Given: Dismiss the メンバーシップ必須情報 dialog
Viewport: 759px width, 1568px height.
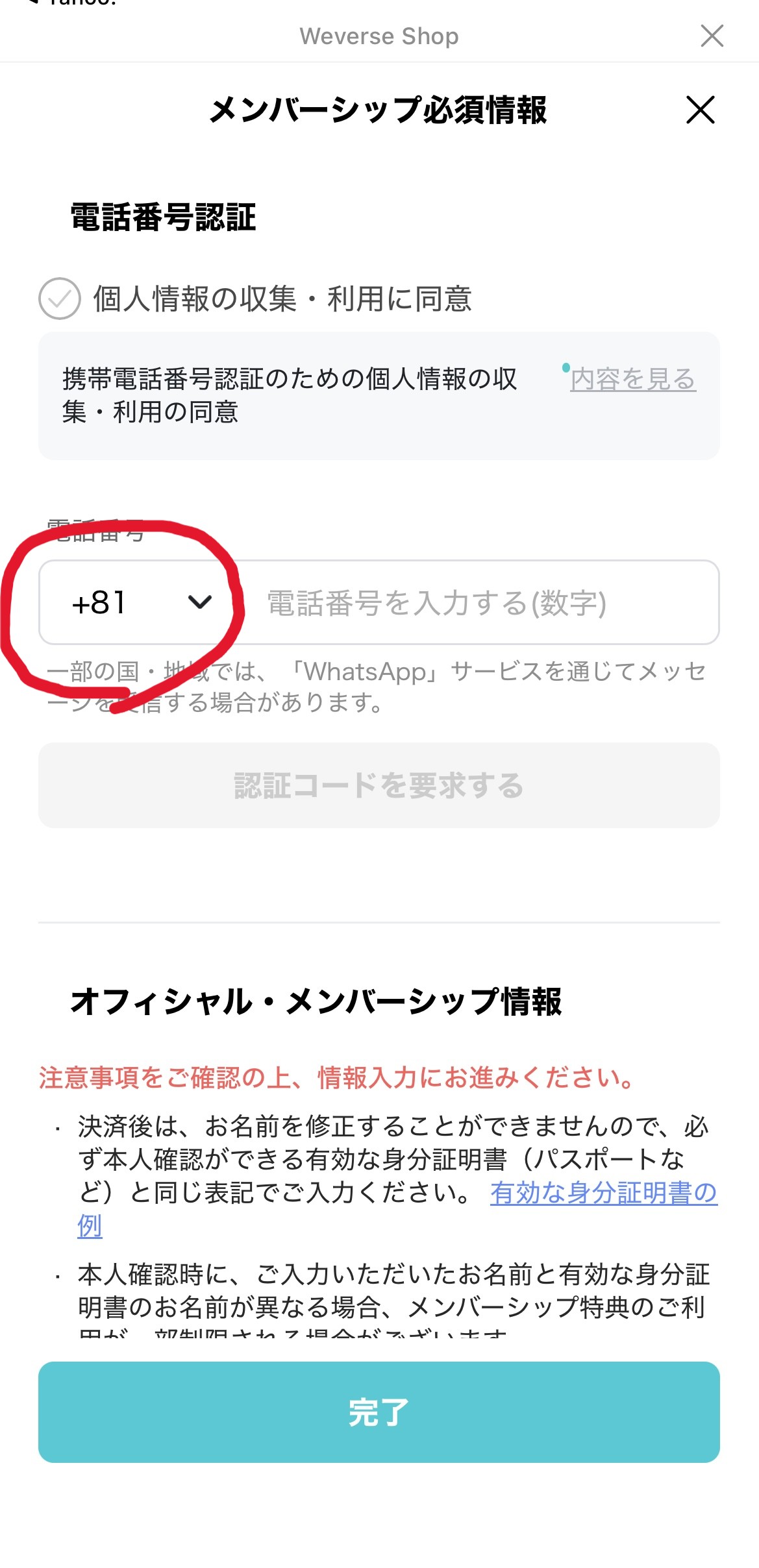Looking at the screenshot, I should [700, 110].
